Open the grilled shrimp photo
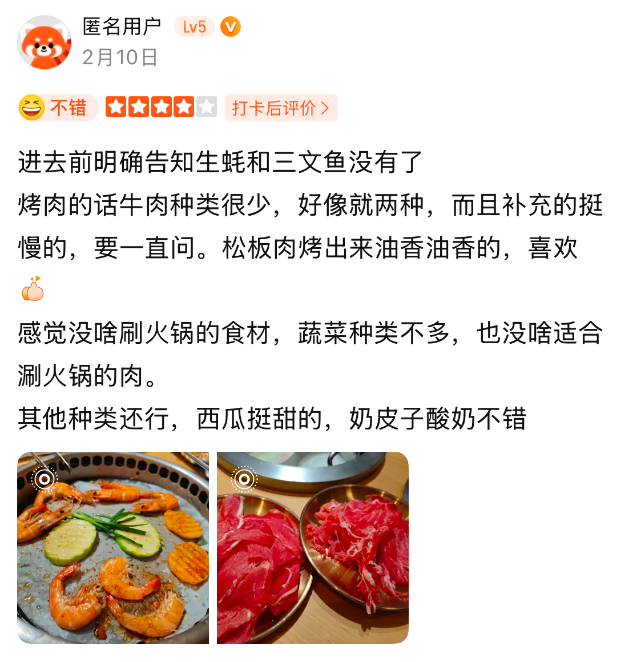631x662 pixels. pos(113,547)
